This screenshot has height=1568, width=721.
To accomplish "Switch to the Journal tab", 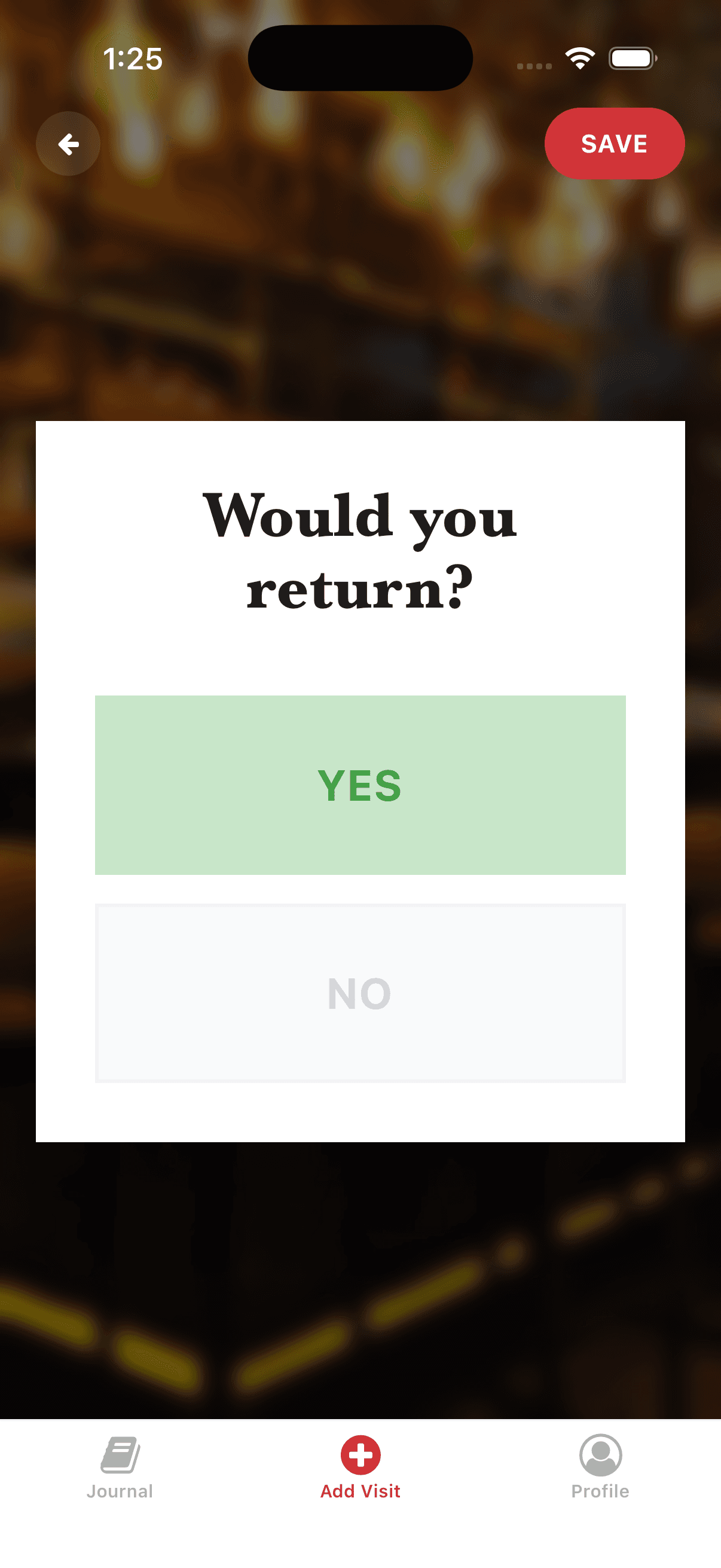I will coord(120,1467).
